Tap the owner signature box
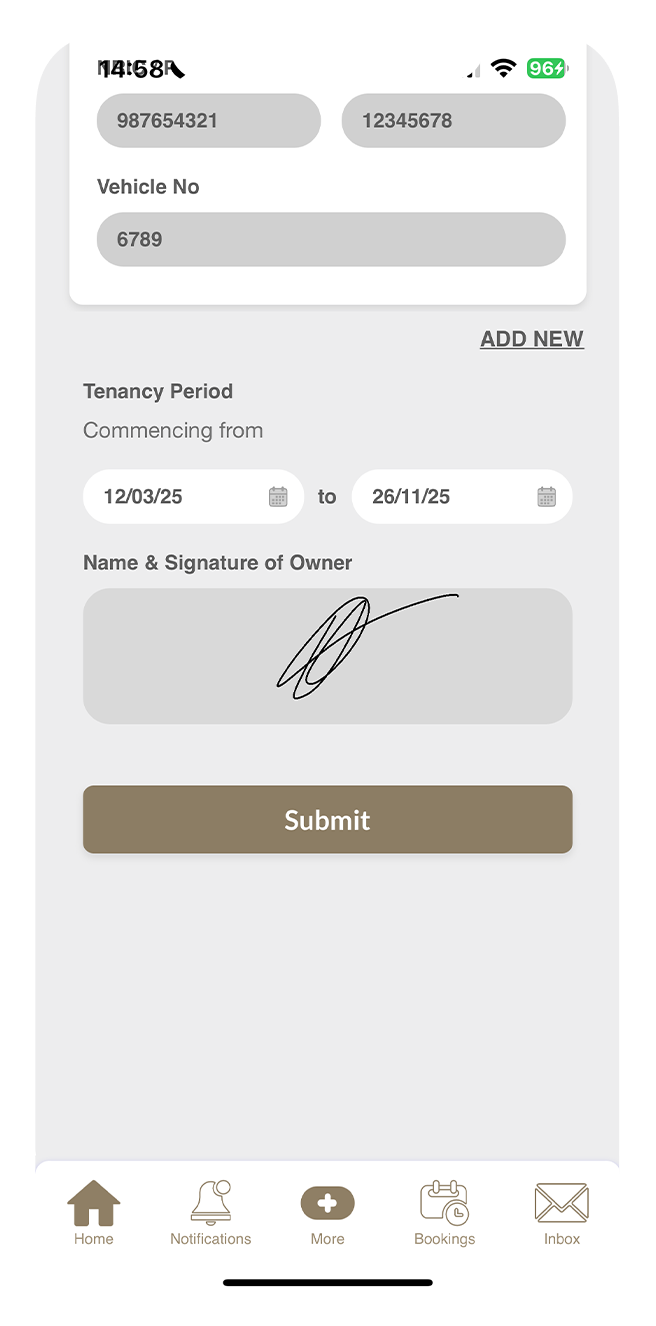 (x=327, y=656)
